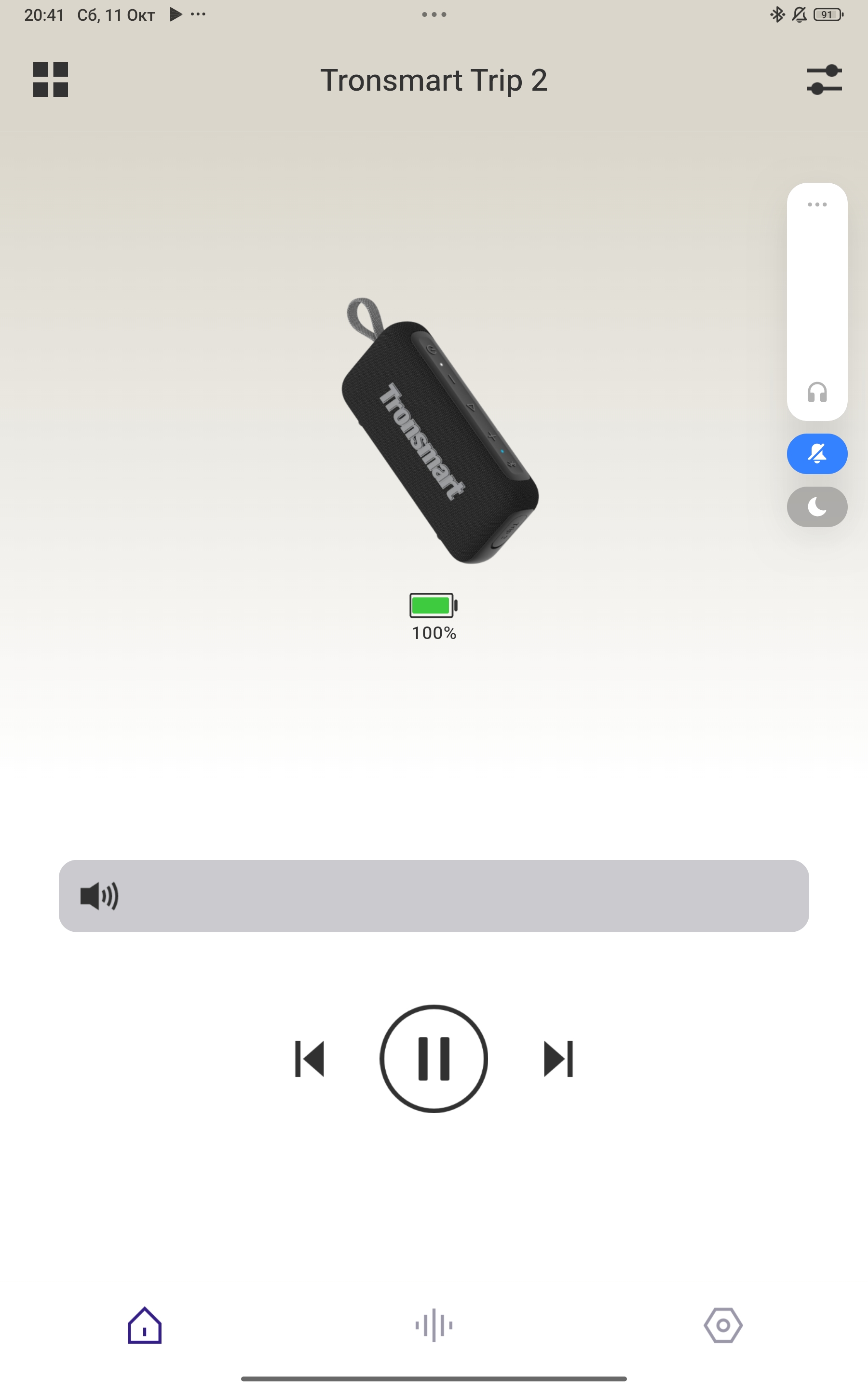Enable do not disturb moon button
Viewport: 868px width, 1389px height.
(x=816, y=507)
